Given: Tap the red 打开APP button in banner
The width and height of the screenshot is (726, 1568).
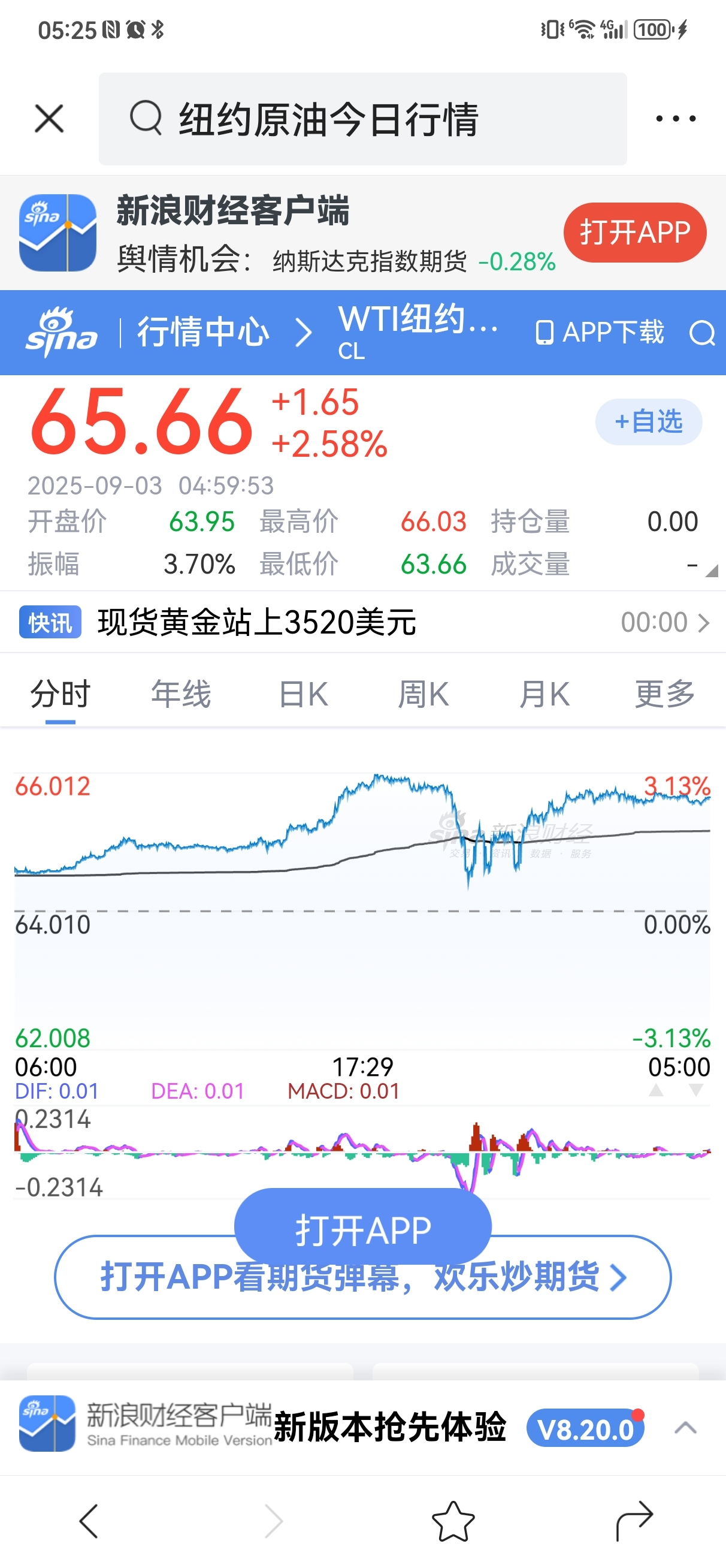Looking at the screenshot, I should tap(635, 233).
